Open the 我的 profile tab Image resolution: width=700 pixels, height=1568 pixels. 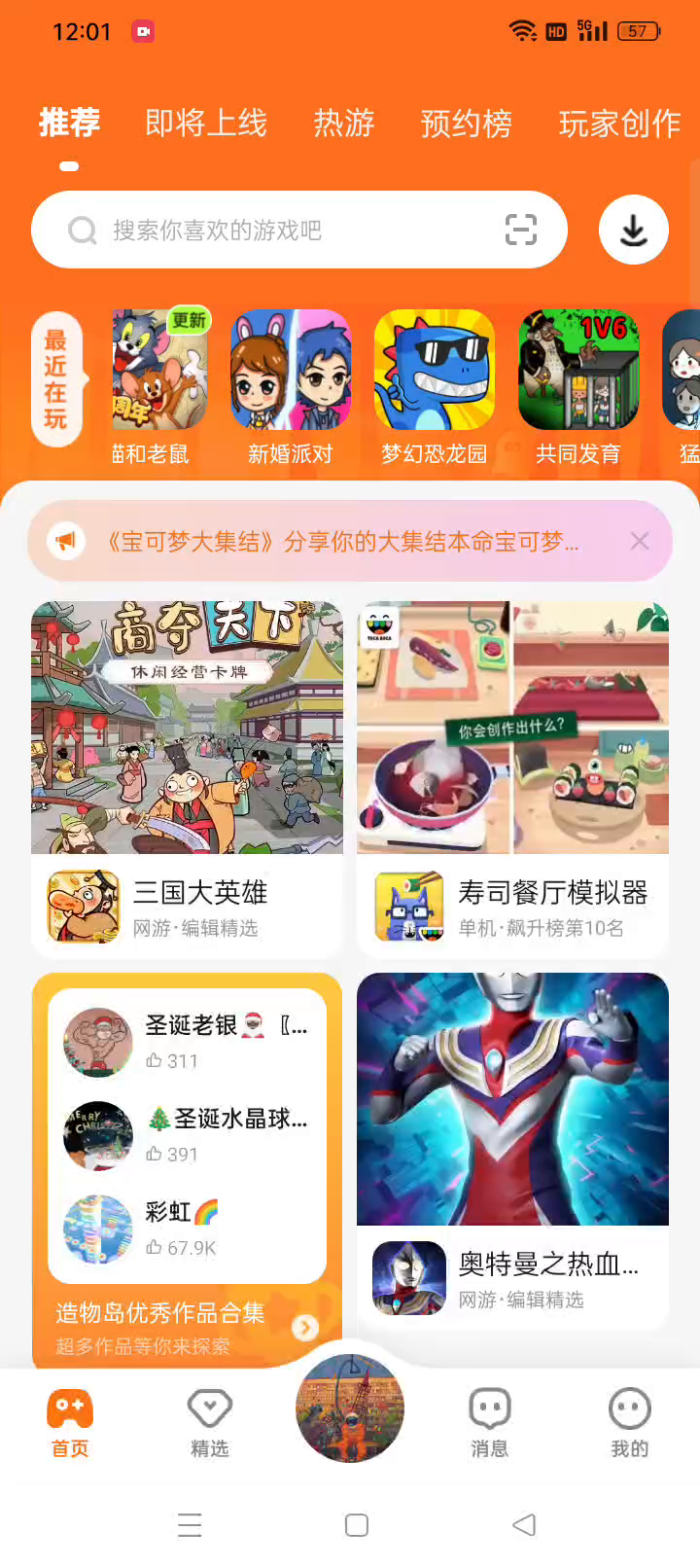pos(629,1421)
